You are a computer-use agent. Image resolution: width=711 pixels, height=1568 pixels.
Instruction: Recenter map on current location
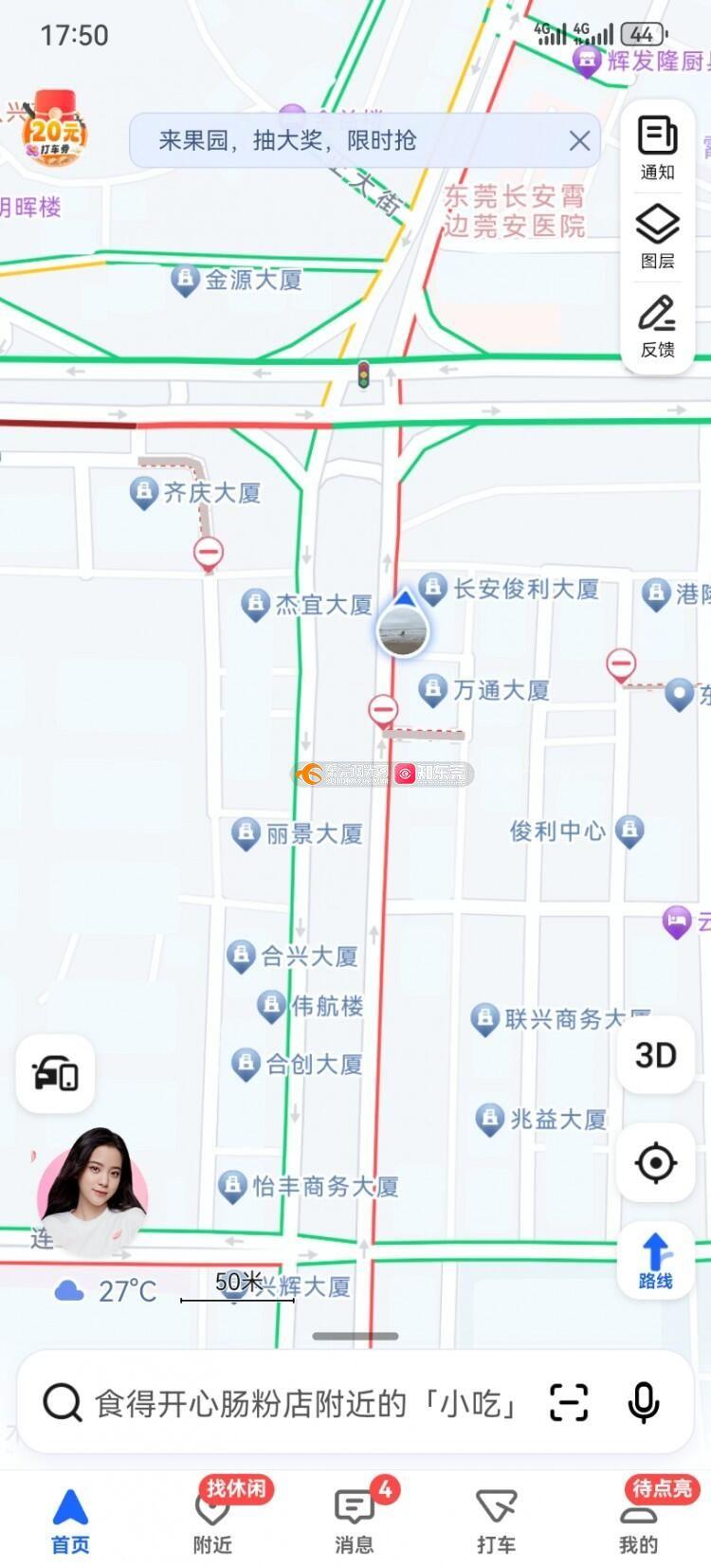point(656,1163)
